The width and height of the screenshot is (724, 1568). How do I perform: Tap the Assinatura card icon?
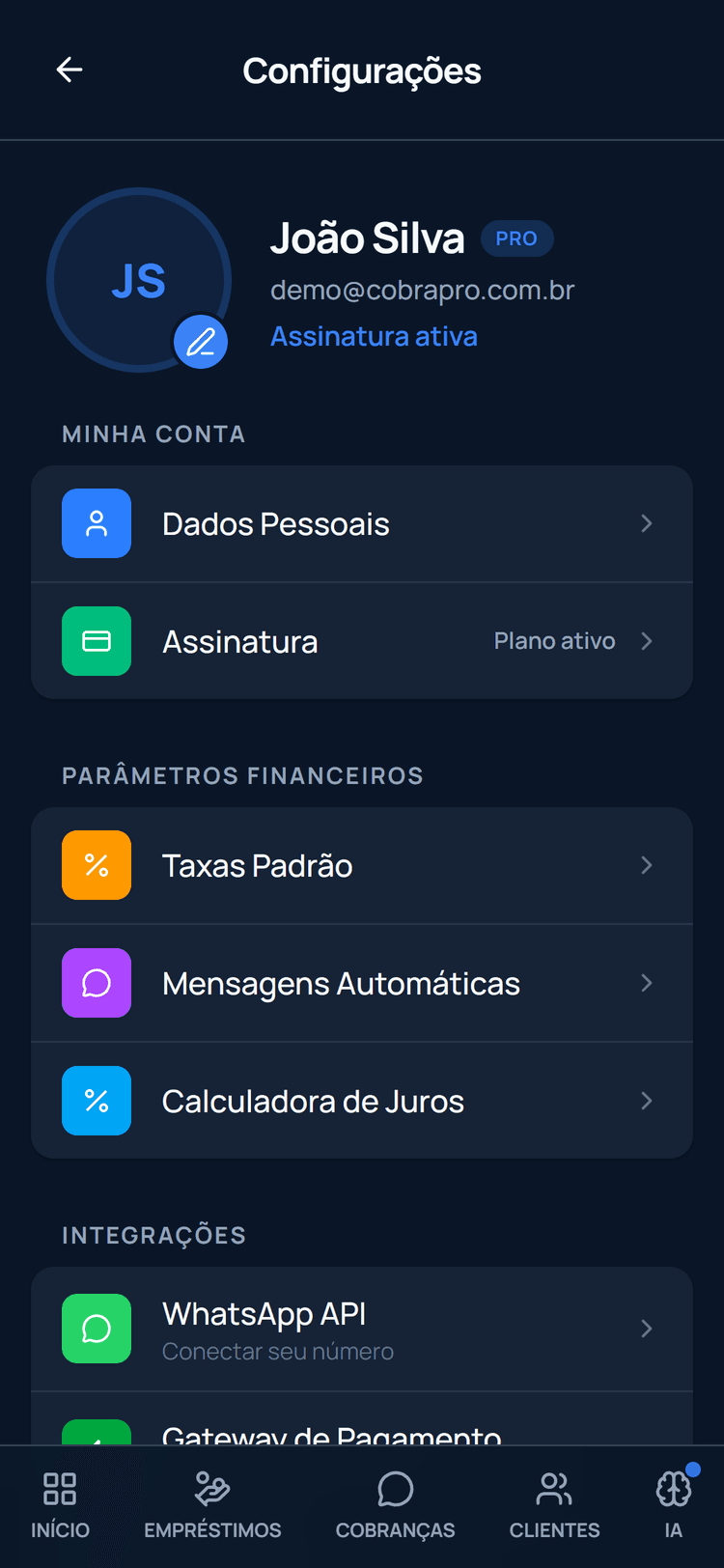point(97,641)
